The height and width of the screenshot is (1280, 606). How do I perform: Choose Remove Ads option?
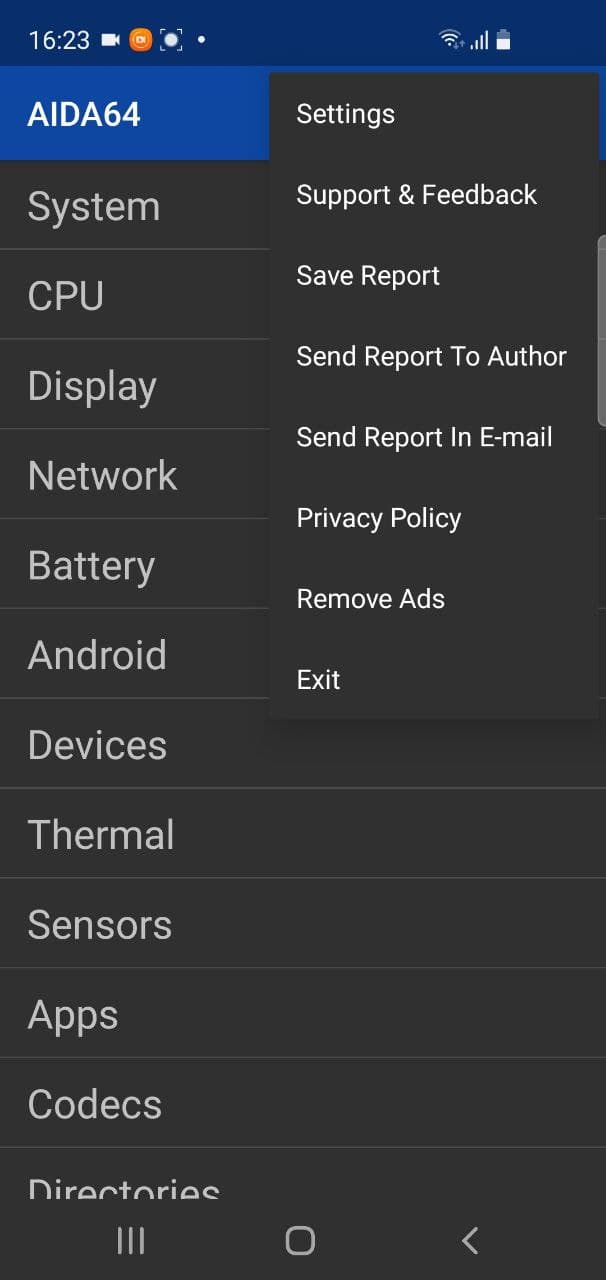[371, 599]
